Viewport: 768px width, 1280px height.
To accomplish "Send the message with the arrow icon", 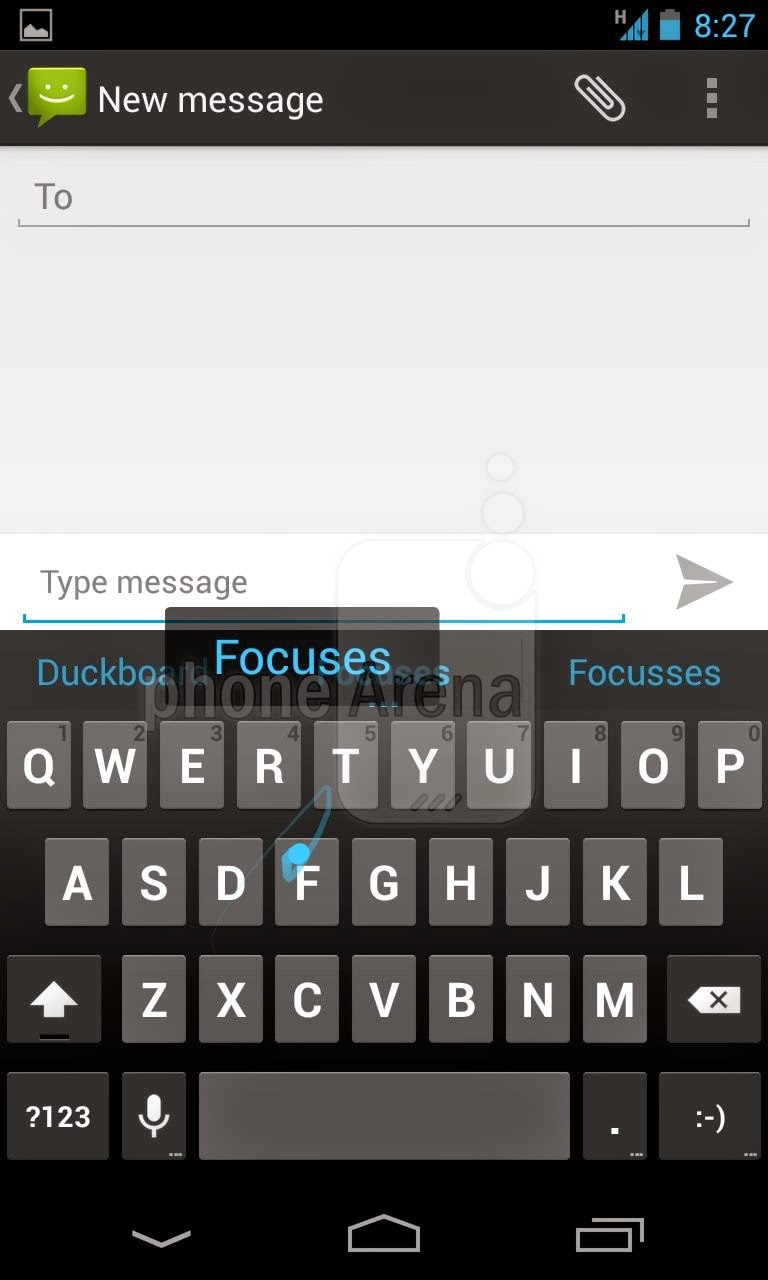I will (x=704, y=583).
